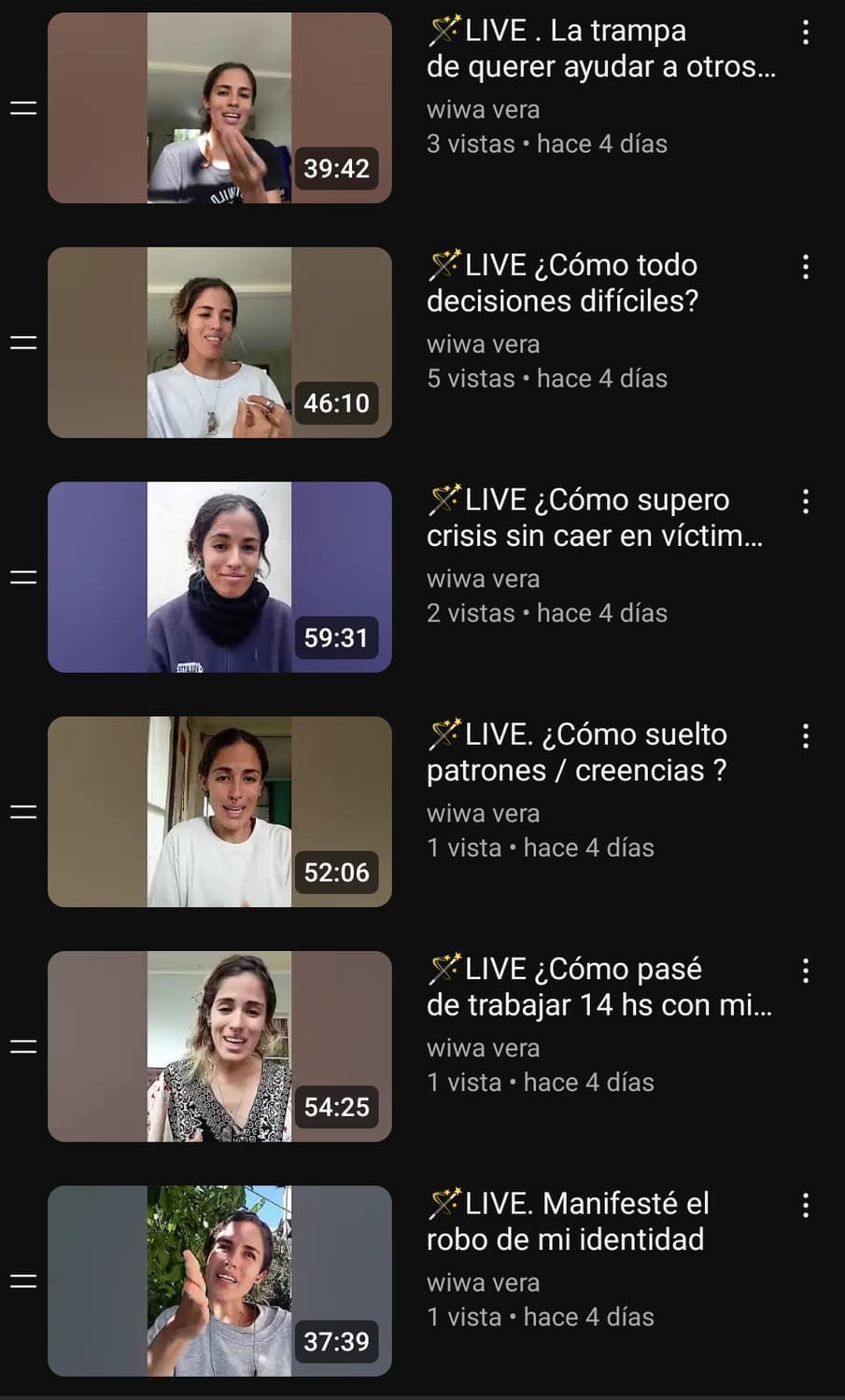Open options for "¿Cómo todo decisiones difíciles?" video
This screenshot has width=845, height=1400.
[x=805, y=267]
